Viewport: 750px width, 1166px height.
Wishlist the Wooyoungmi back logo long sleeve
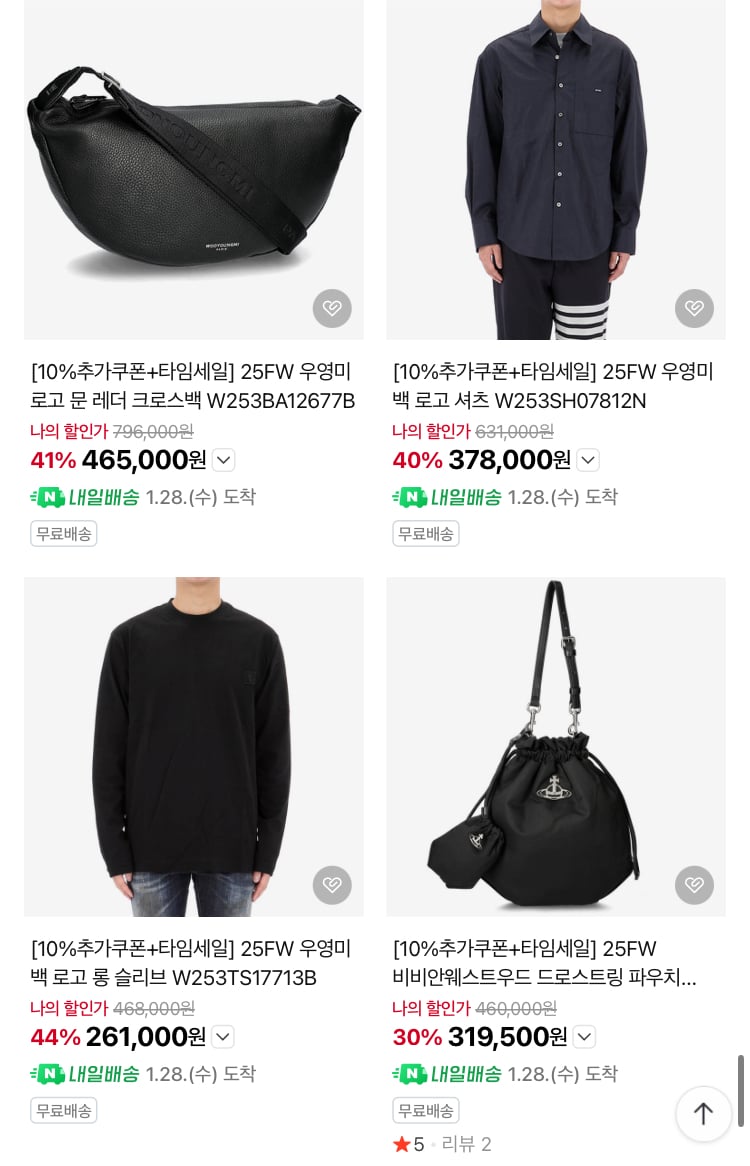(x=332, y=885)
